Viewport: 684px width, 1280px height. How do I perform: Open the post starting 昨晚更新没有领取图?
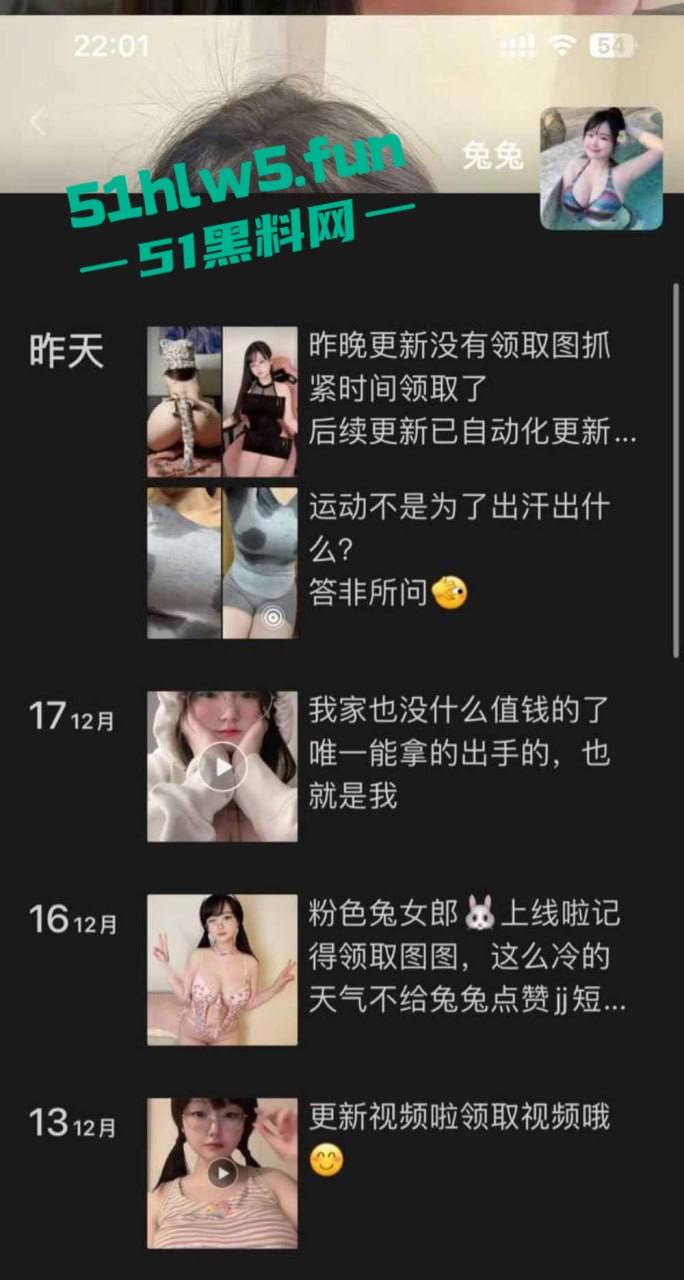point(472,390)
